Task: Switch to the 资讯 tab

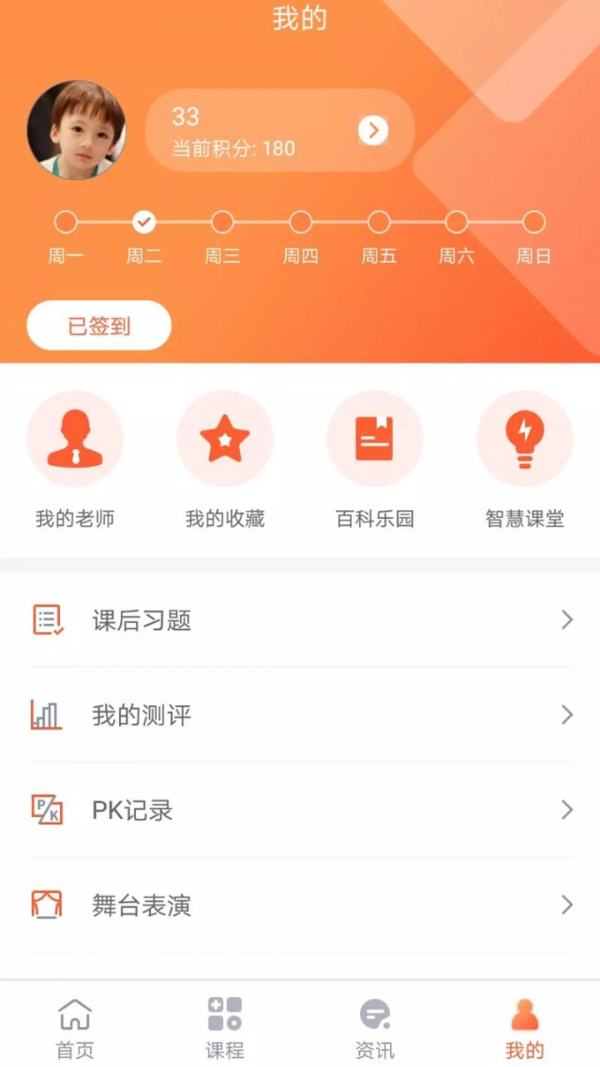Action: 375,1027
